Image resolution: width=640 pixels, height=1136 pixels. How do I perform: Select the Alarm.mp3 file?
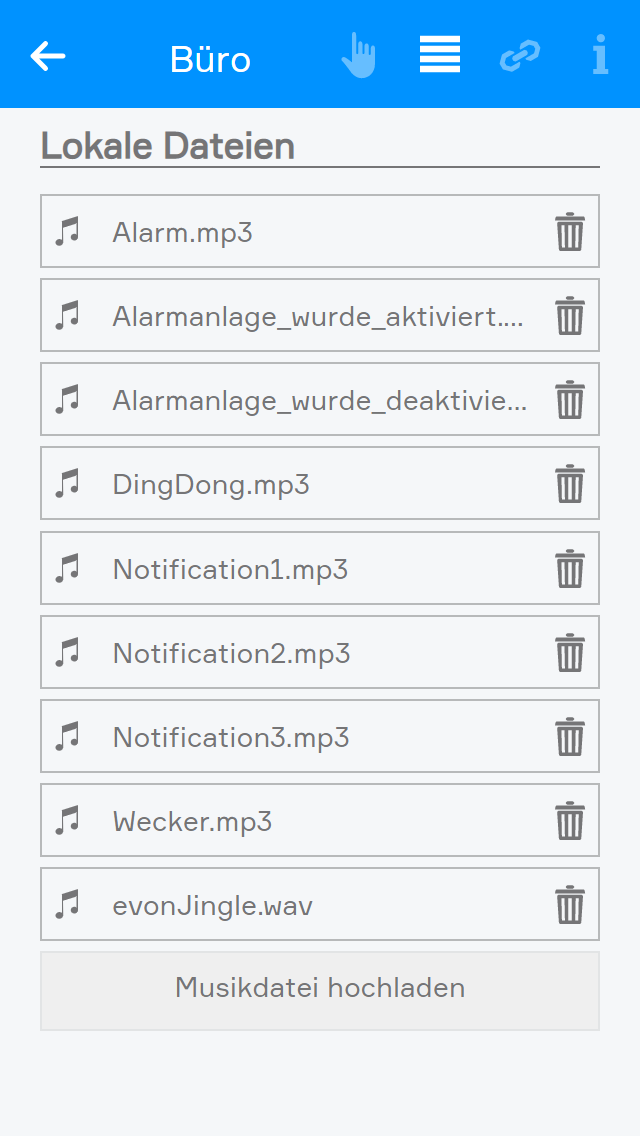pyautogui.click(x=183, y=233)
